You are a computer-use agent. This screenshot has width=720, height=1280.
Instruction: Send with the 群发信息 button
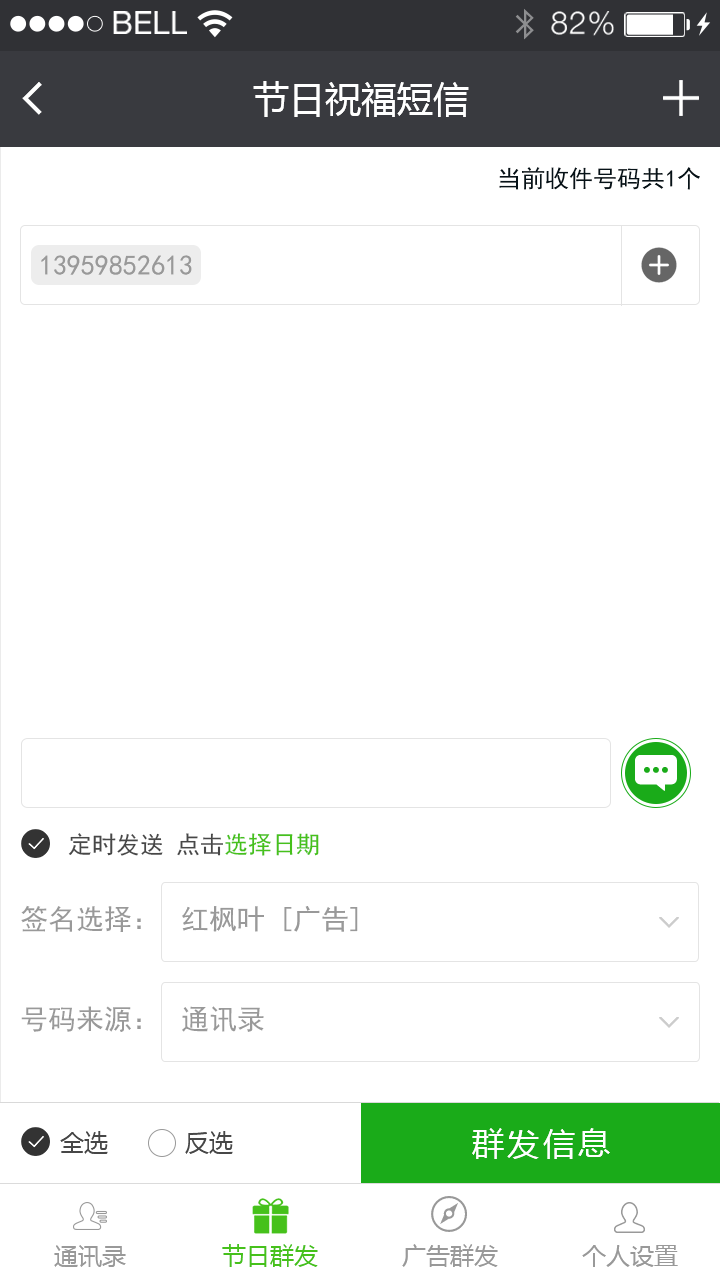540,1143
